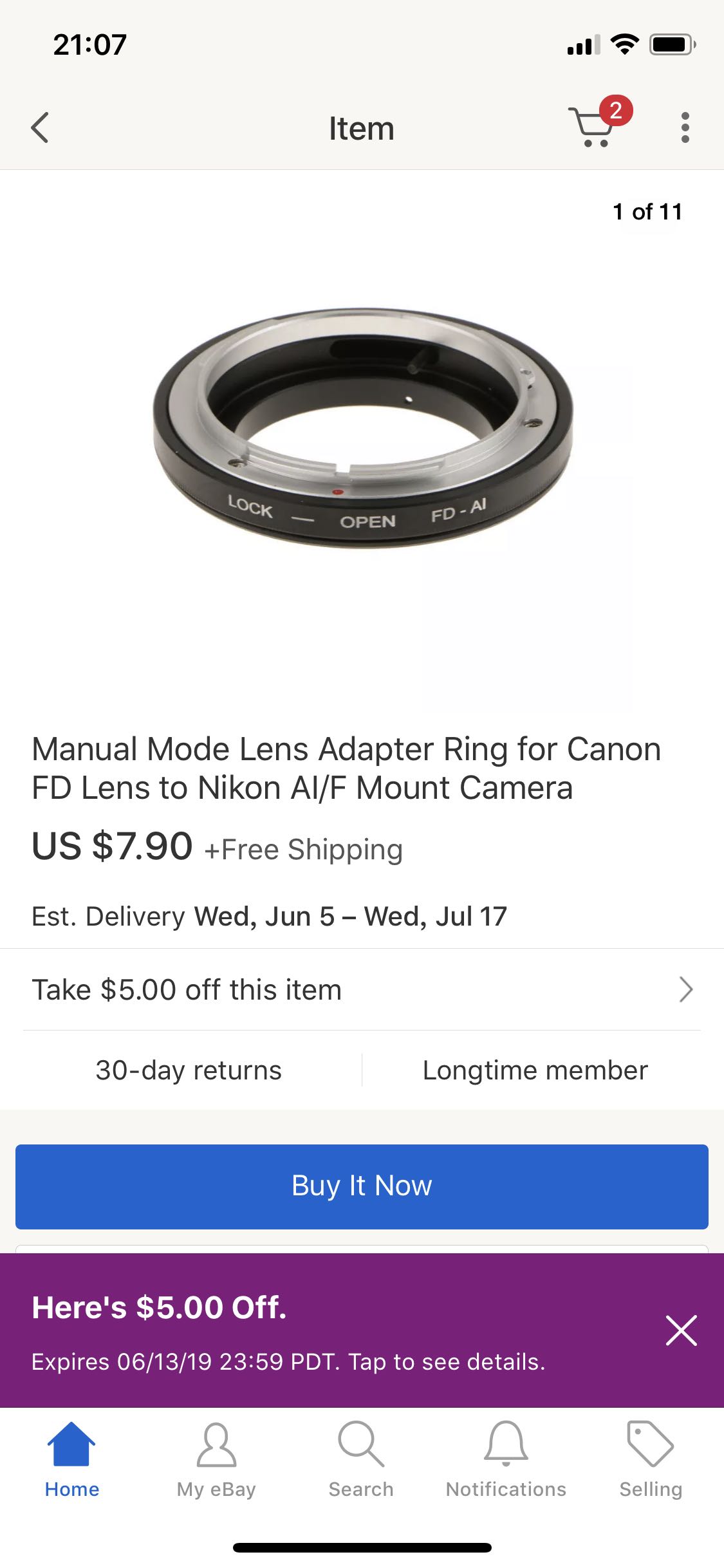Open the Take $5.00 off offer
This screenshot has height=1568, width=724.
pos(362,989)
